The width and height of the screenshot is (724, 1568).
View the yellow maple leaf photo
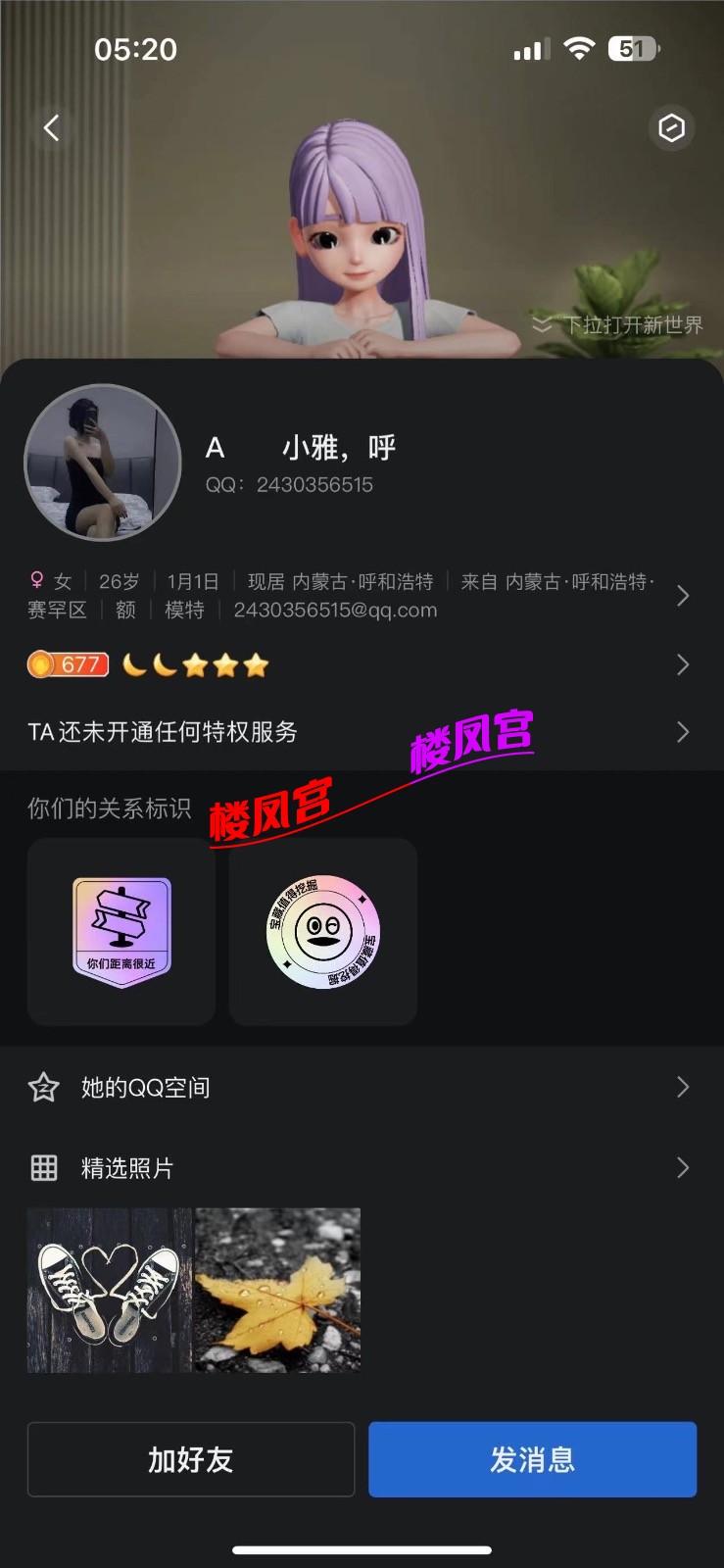pyautogui.click(x=278, y=1290)
